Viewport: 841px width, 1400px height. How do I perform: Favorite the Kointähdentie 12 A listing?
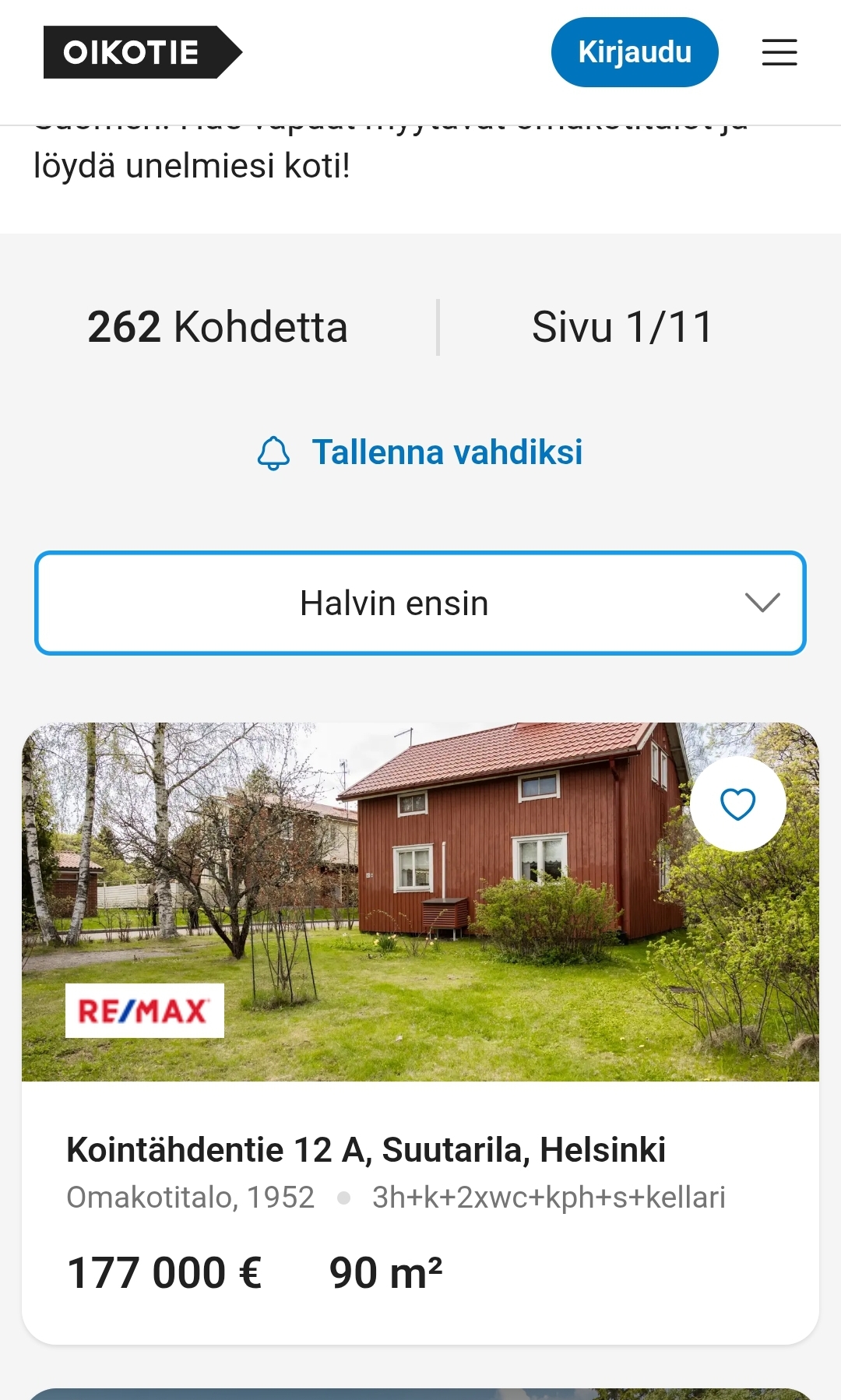coord(737,804)
